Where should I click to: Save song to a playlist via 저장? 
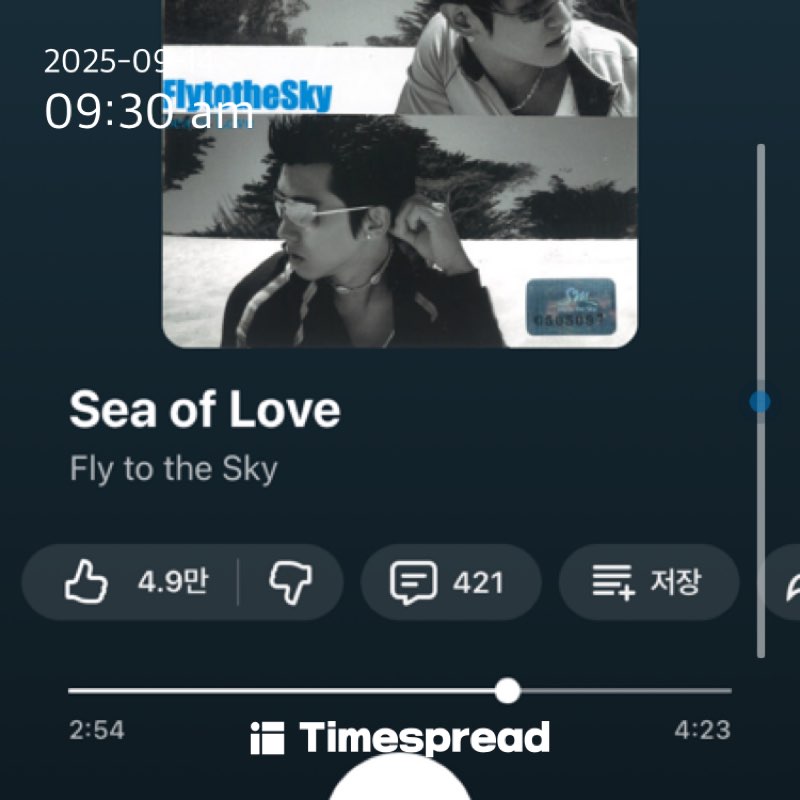click(x=648, y=582)
